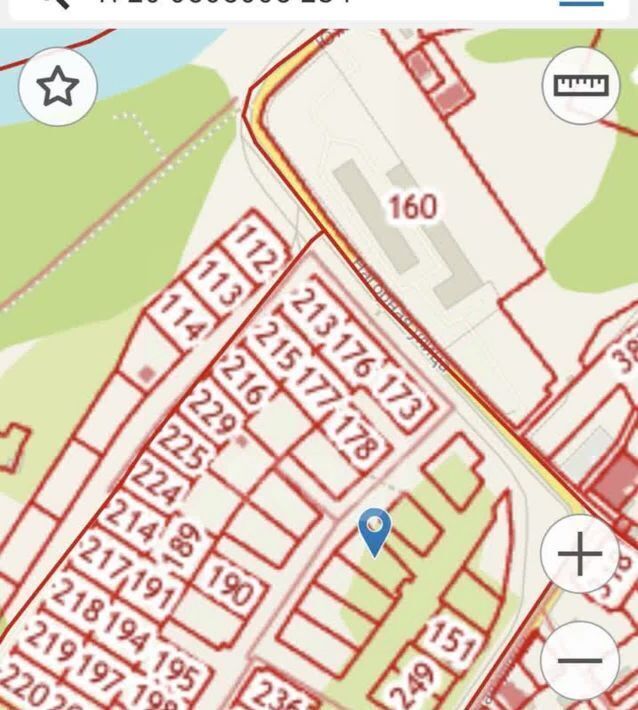Zoom out with the minus button

[x=579, y=660]
